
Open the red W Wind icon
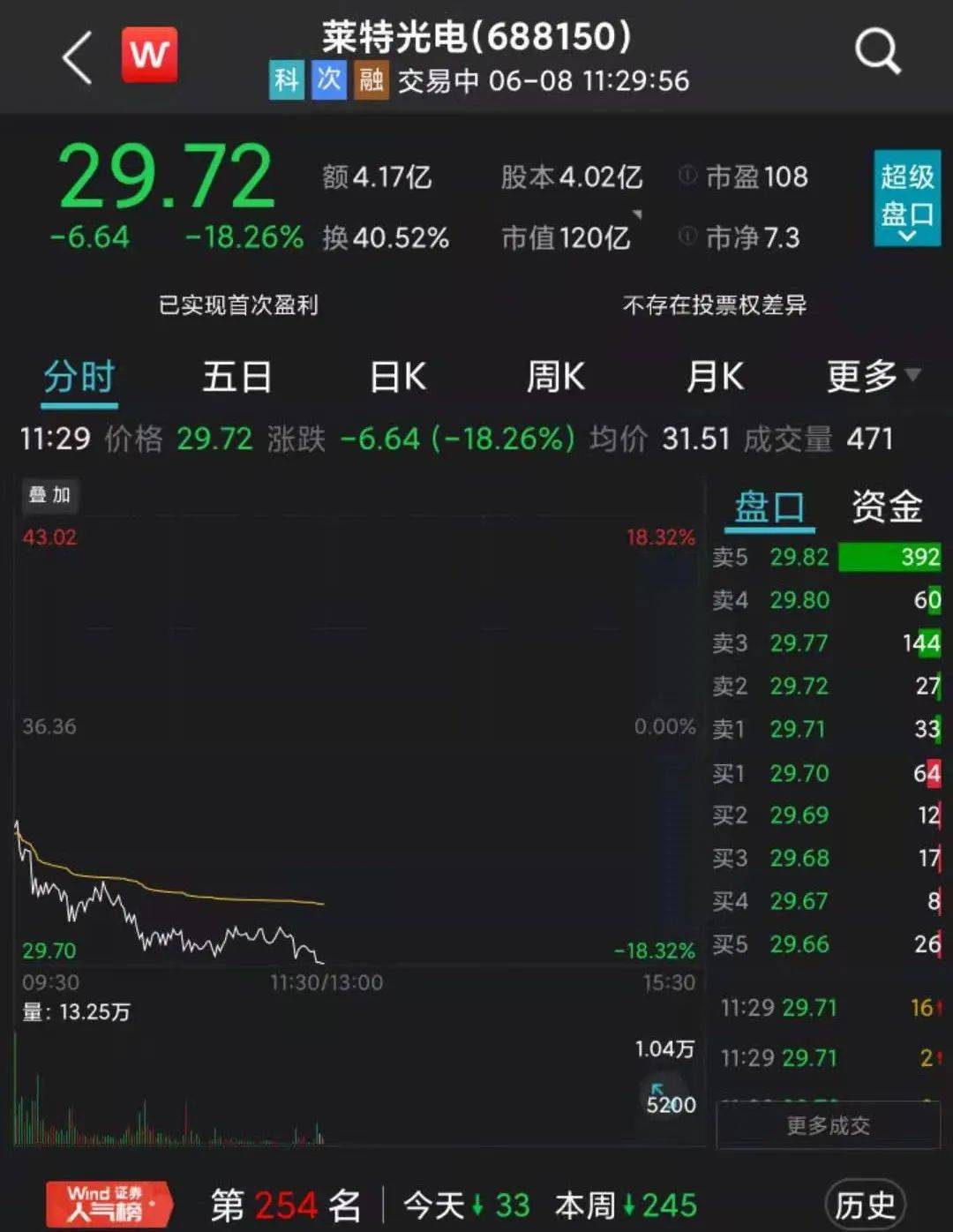[x=149, y=56]
